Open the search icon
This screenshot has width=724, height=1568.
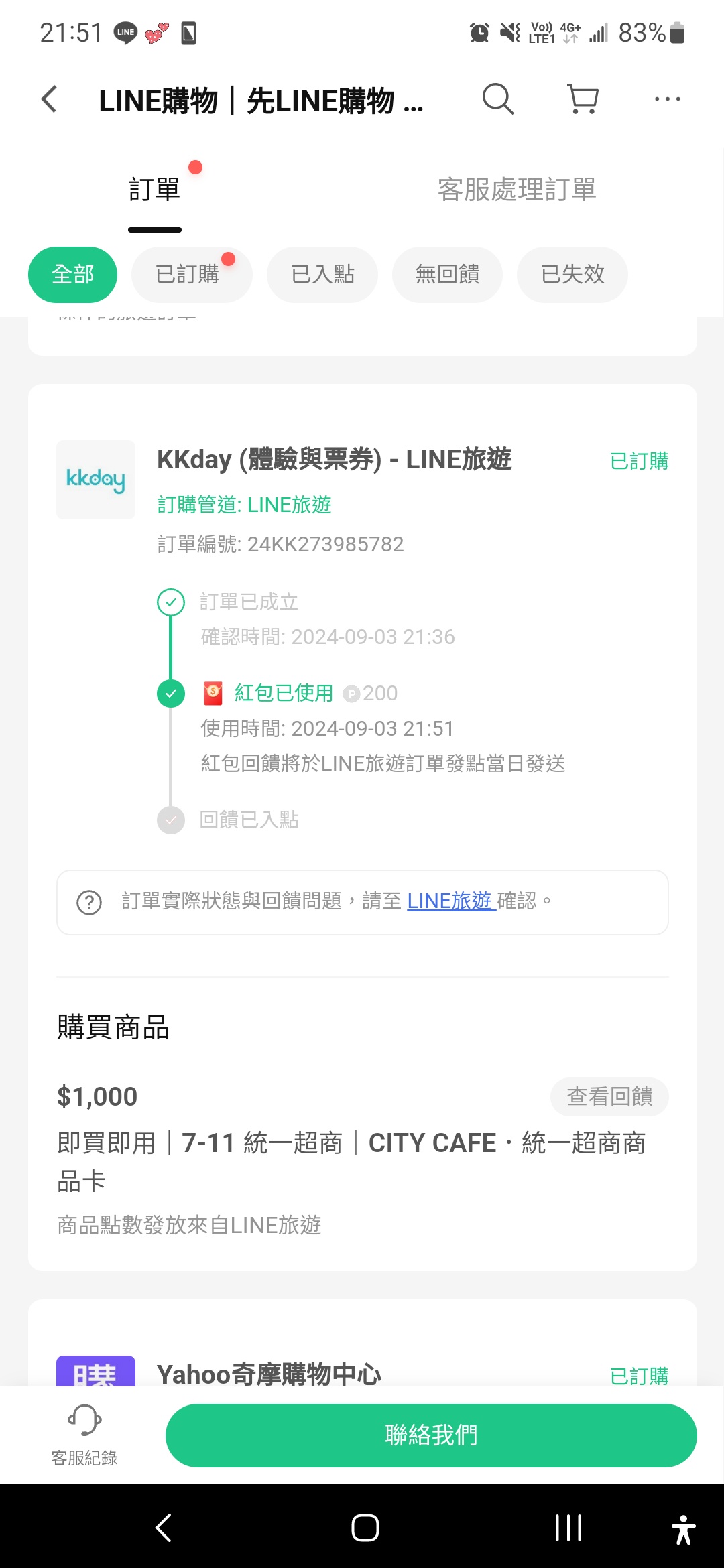coord(498,99)
